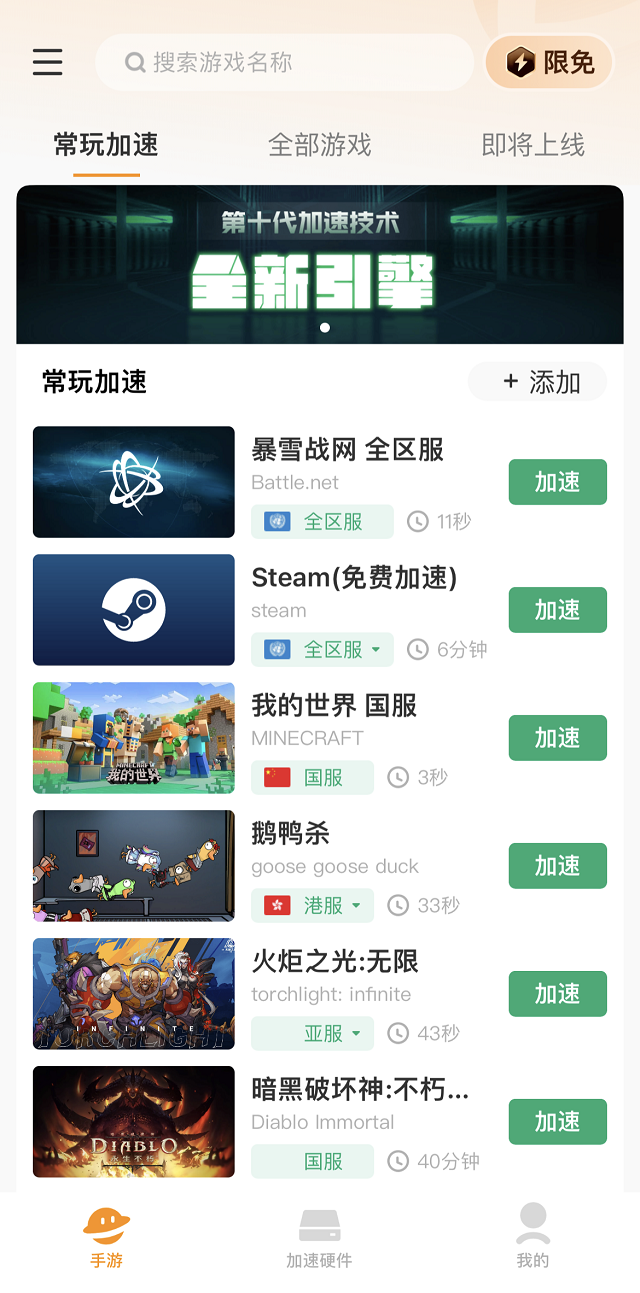640x1293 pixels.
Task: Switch to the 加速硬件 bottom tab
Action: [x=319, y=1238]
